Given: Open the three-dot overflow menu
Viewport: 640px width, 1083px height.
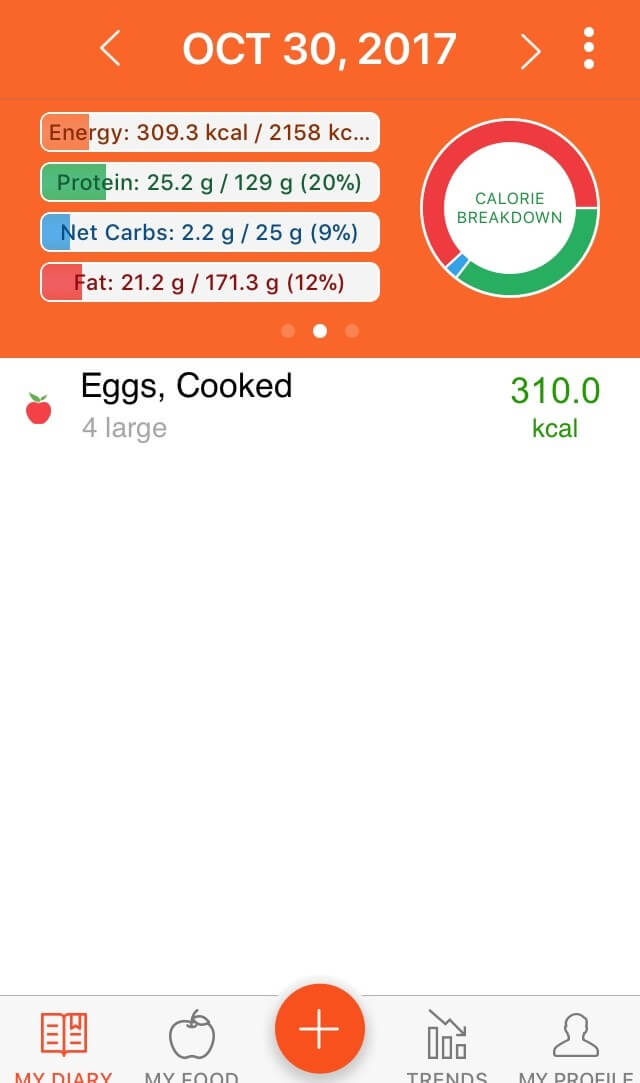Looking at the screenshot, I should point(588,48).
